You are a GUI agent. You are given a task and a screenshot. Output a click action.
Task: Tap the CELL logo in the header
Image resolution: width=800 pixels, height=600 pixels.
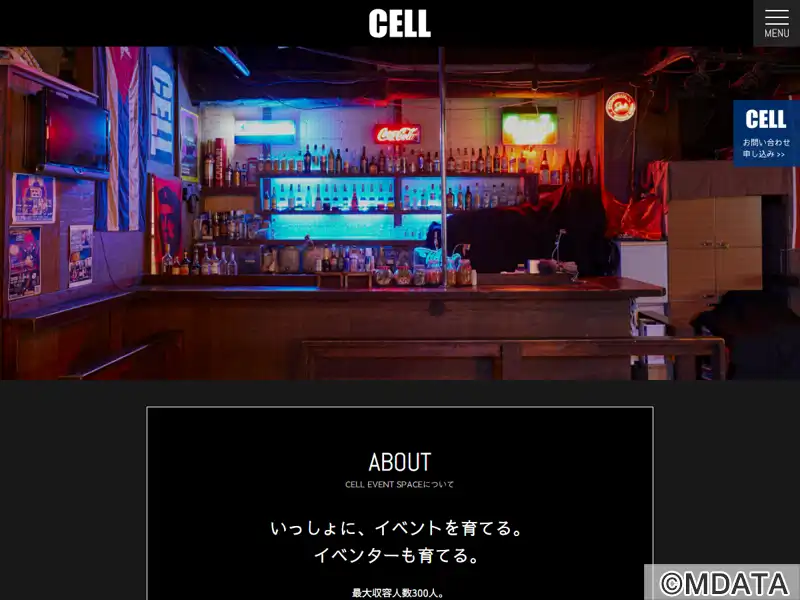click(x=399, y=23)
